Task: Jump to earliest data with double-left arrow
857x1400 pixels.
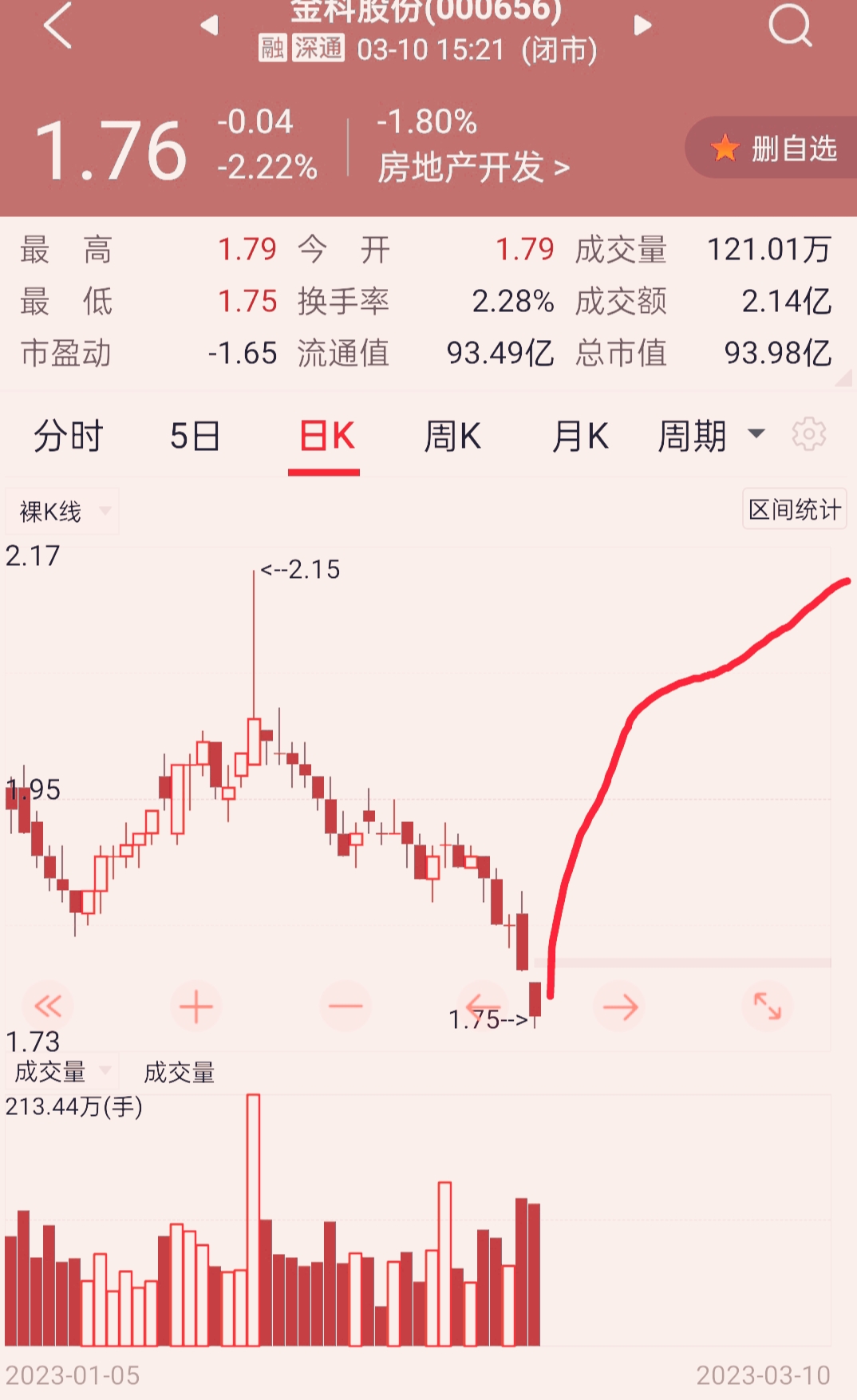Action: tap(48, 1006)
